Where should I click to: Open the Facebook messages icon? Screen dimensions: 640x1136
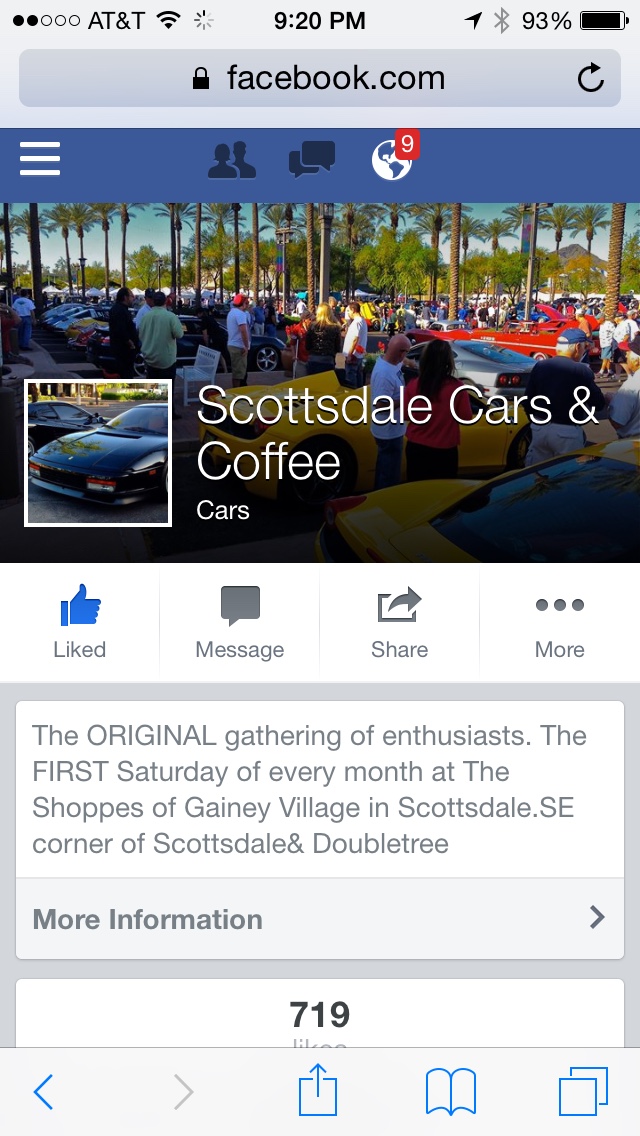(x=312, y=159)
